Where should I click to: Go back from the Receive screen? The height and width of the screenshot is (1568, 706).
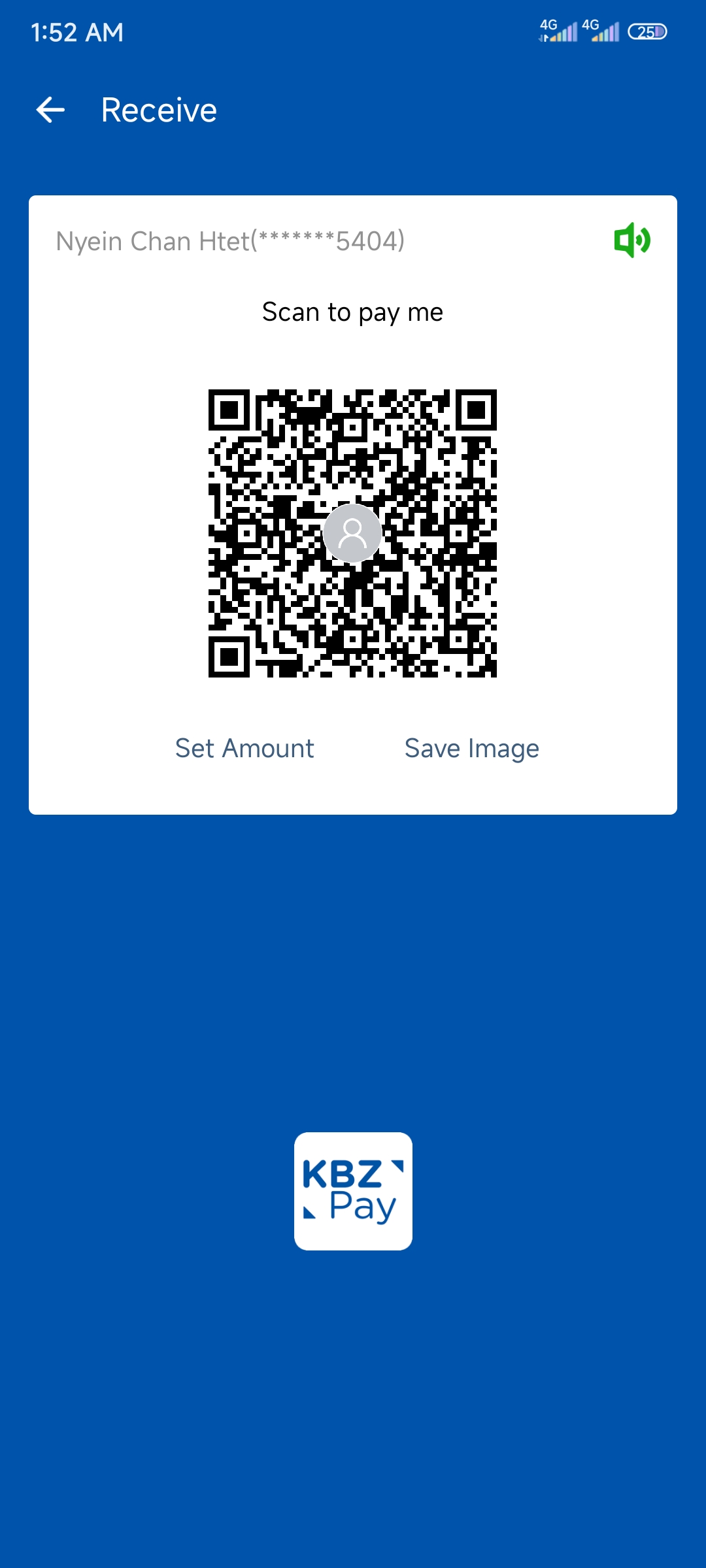point(50,110)
